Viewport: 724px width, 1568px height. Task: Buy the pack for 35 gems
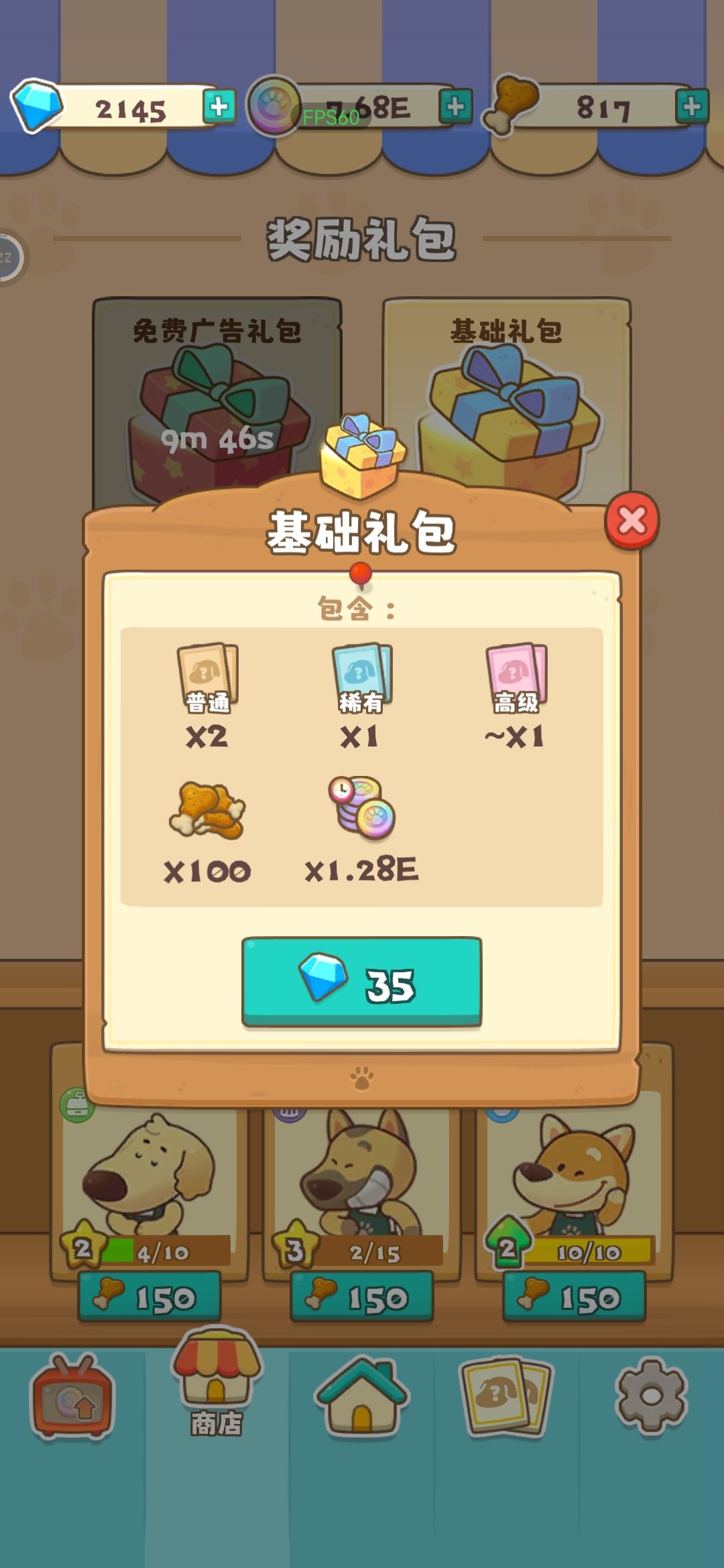pyautogui.click(x=361, y=982)
